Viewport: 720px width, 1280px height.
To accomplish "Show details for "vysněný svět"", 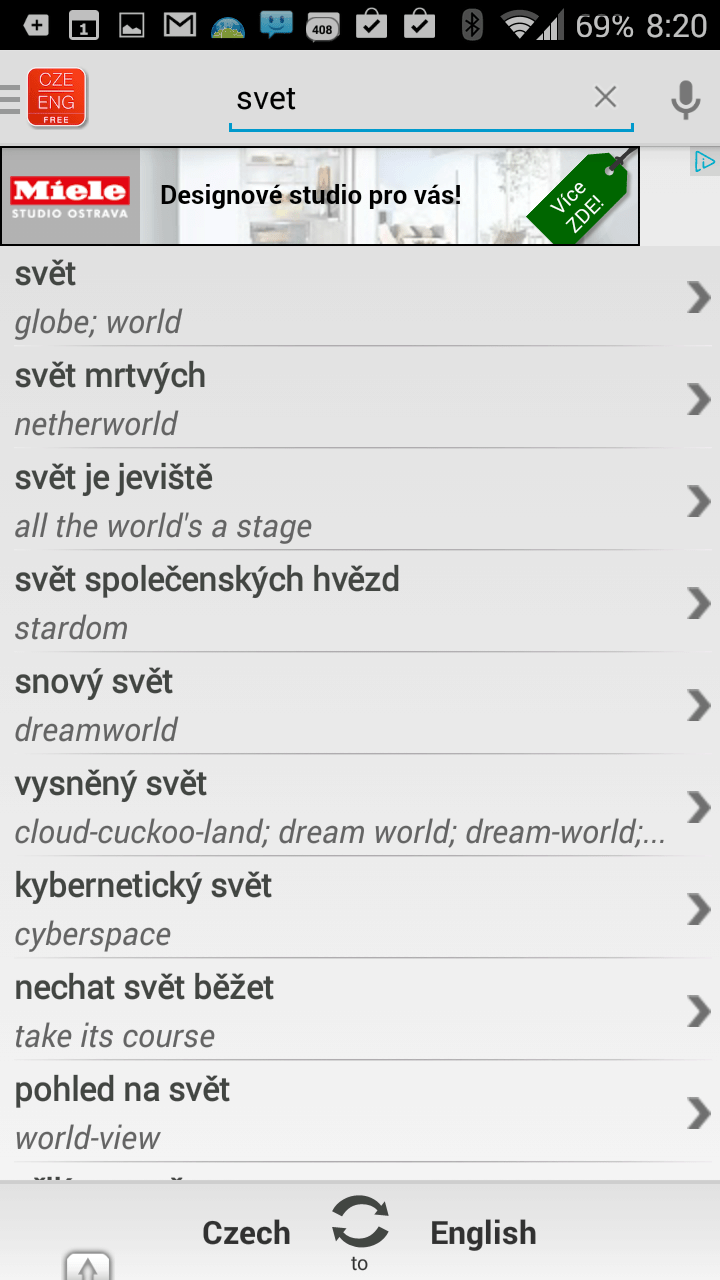I will [360, 806].
